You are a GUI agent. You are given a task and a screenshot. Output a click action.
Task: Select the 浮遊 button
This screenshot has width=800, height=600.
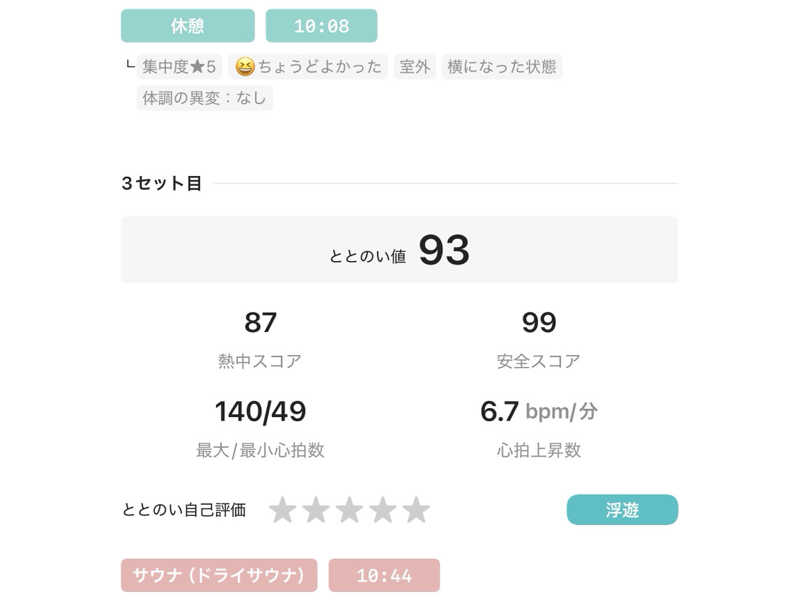point(621,510)
